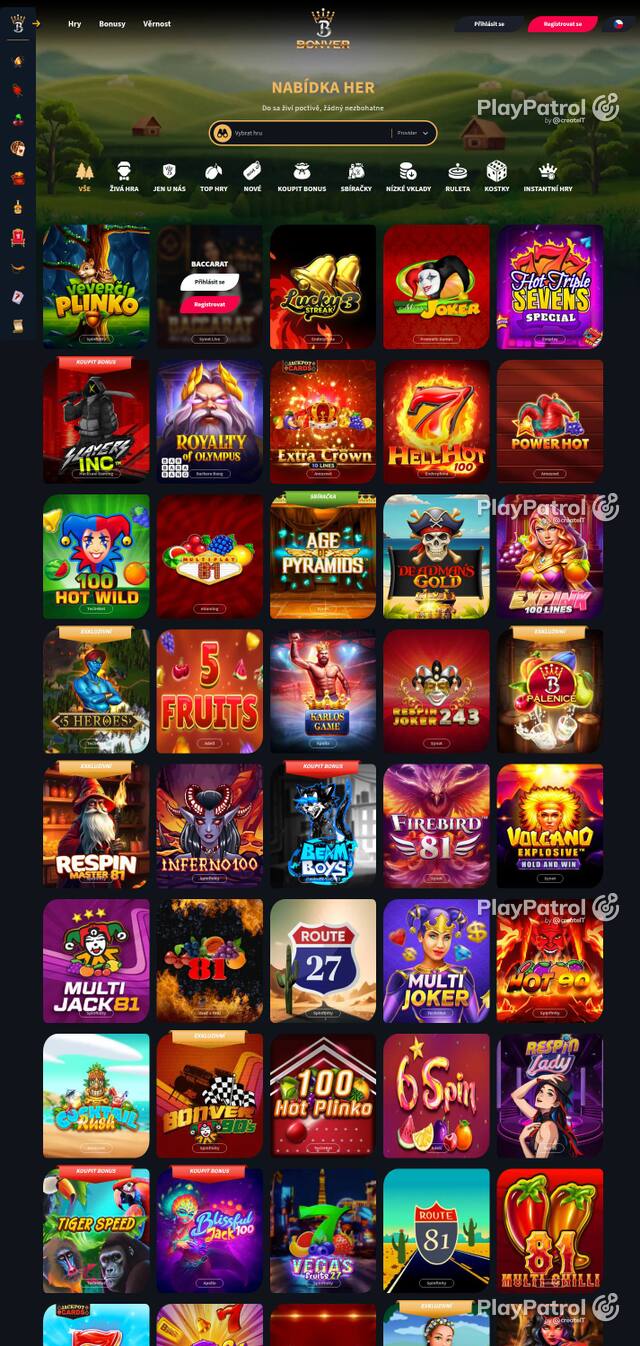640x1346 pixels.
Task: Play the Route 27 game
Action: (x=323, y=960)
